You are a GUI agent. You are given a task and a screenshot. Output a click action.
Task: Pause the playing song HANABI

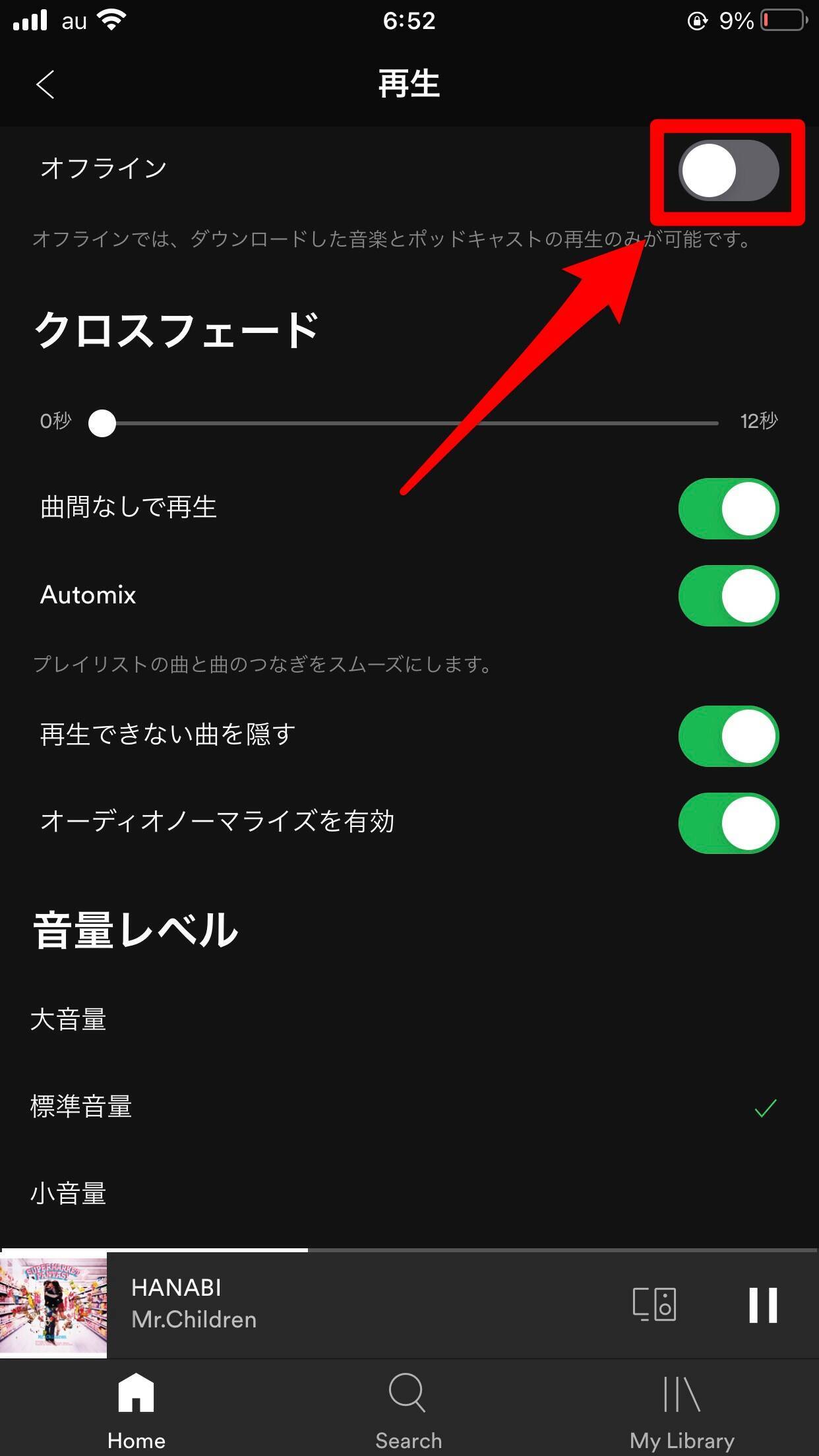click(763, 1304)
